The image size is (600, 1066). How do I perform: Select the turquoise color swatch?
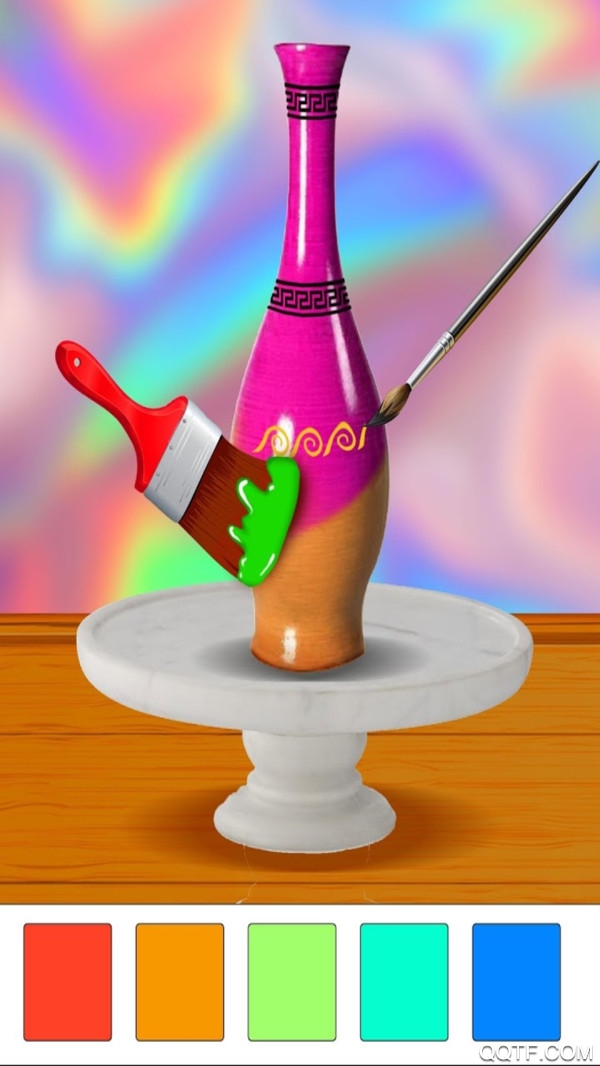404,981
